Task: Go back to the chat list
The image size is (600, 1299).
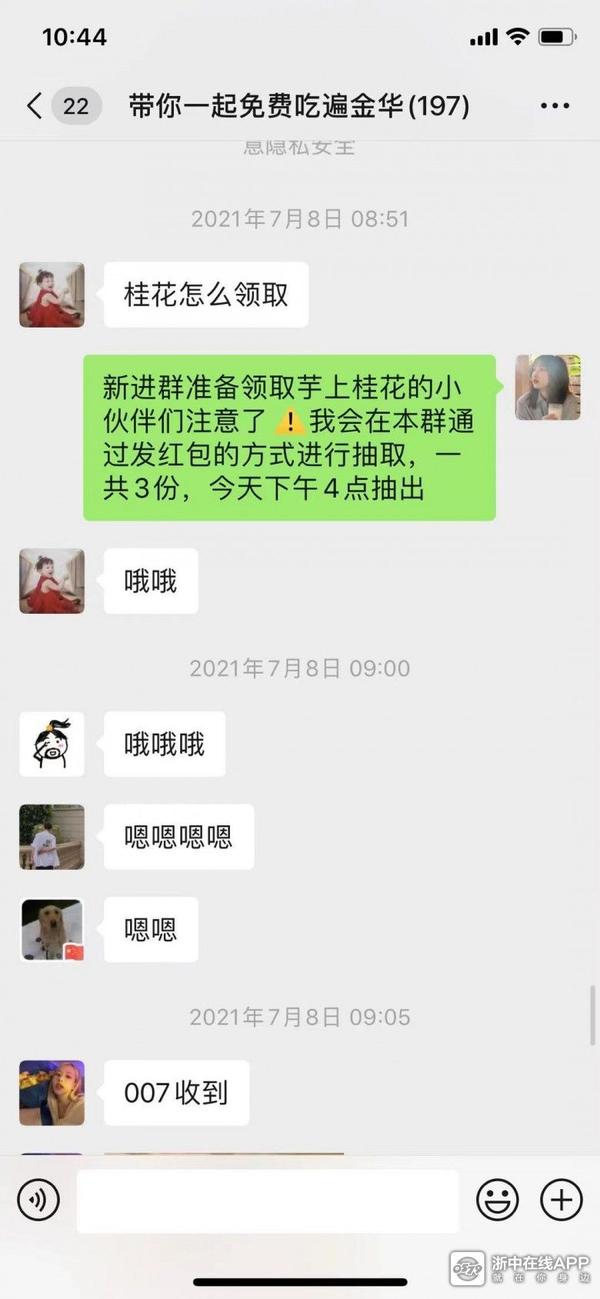Action: click(35, 106)
